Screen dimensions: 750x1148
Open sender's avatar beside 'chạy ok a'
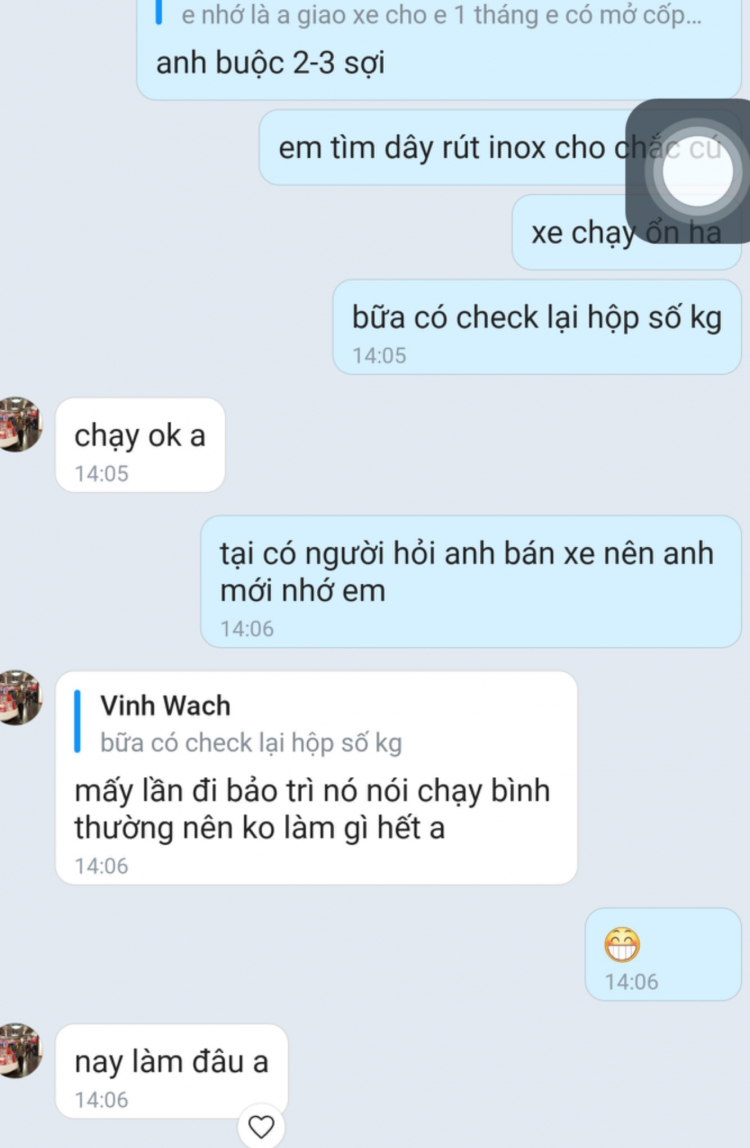tap(20, 424)
